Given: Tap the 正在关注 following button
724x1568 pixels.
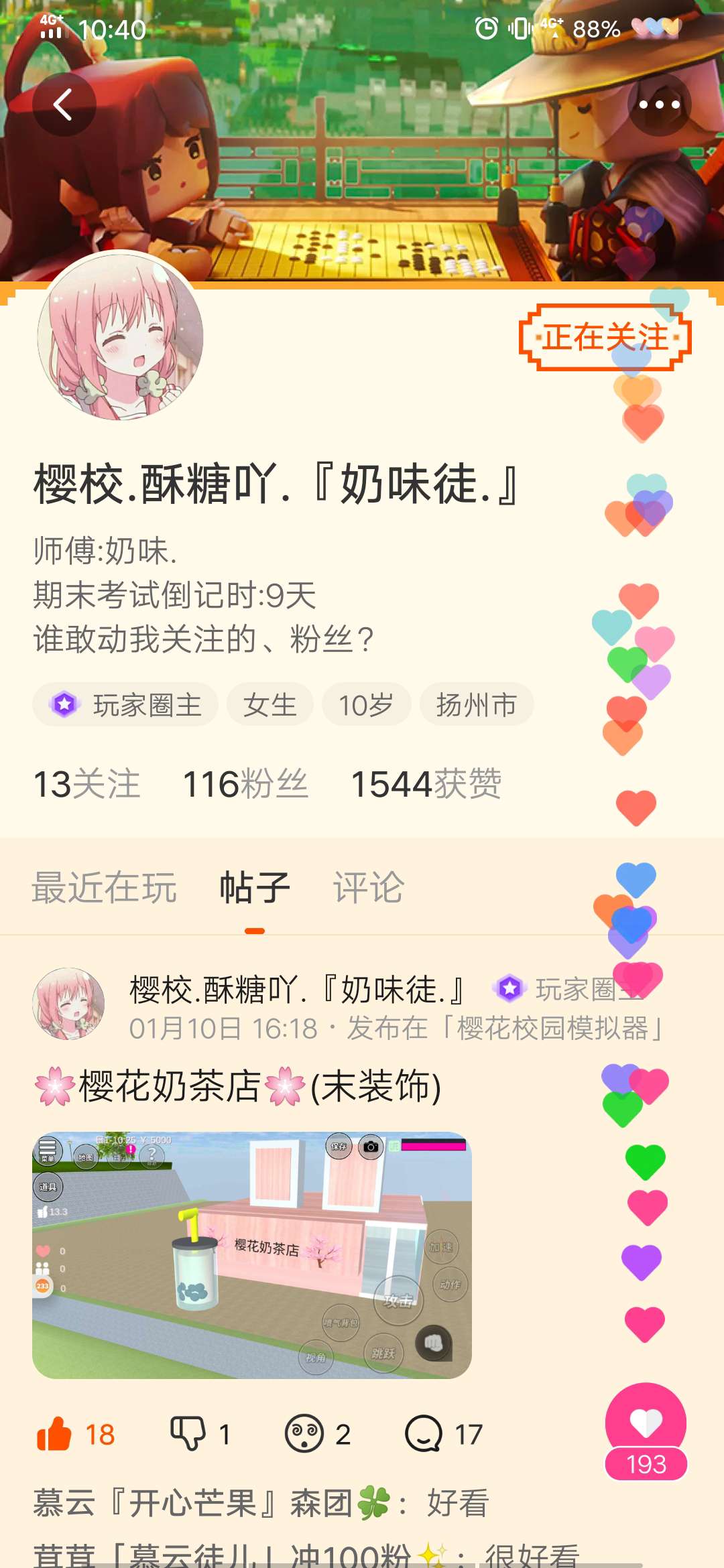Looking at the screenshot, I should [605, 337].
